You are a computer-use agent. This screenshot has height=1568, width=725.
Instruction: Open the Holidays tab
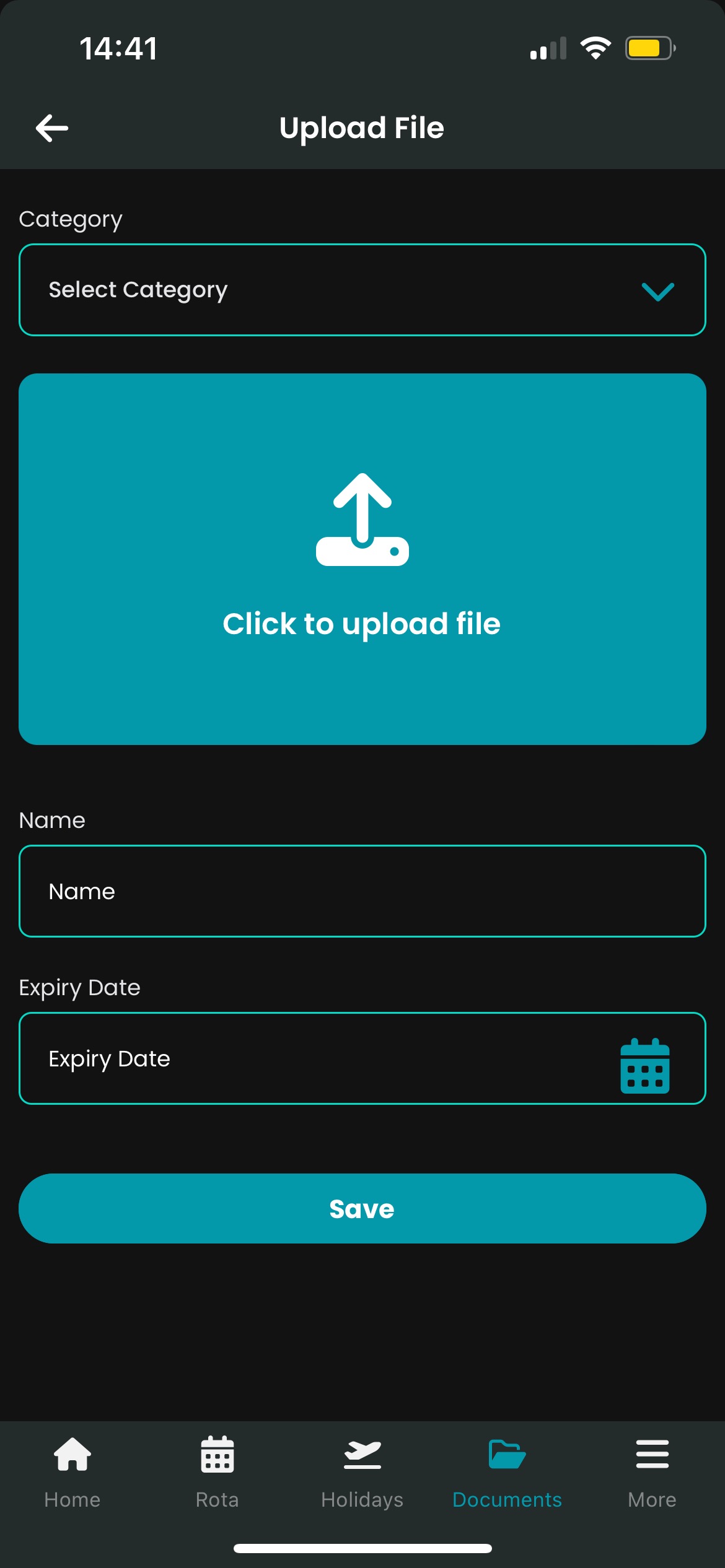pyautogui.click(x=362, y=1472)
